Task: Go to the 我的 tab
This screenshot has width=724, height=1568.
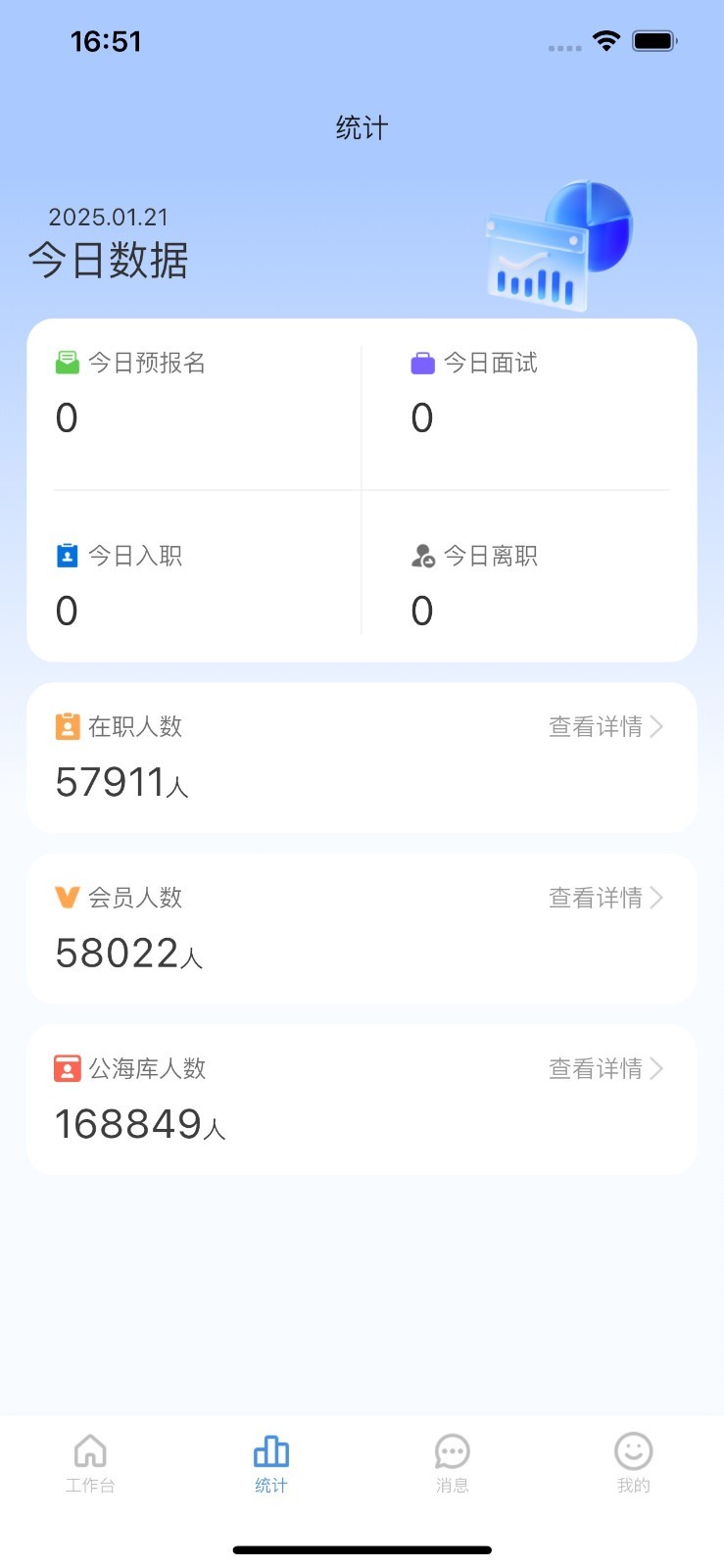Action: pos(633,1463)
